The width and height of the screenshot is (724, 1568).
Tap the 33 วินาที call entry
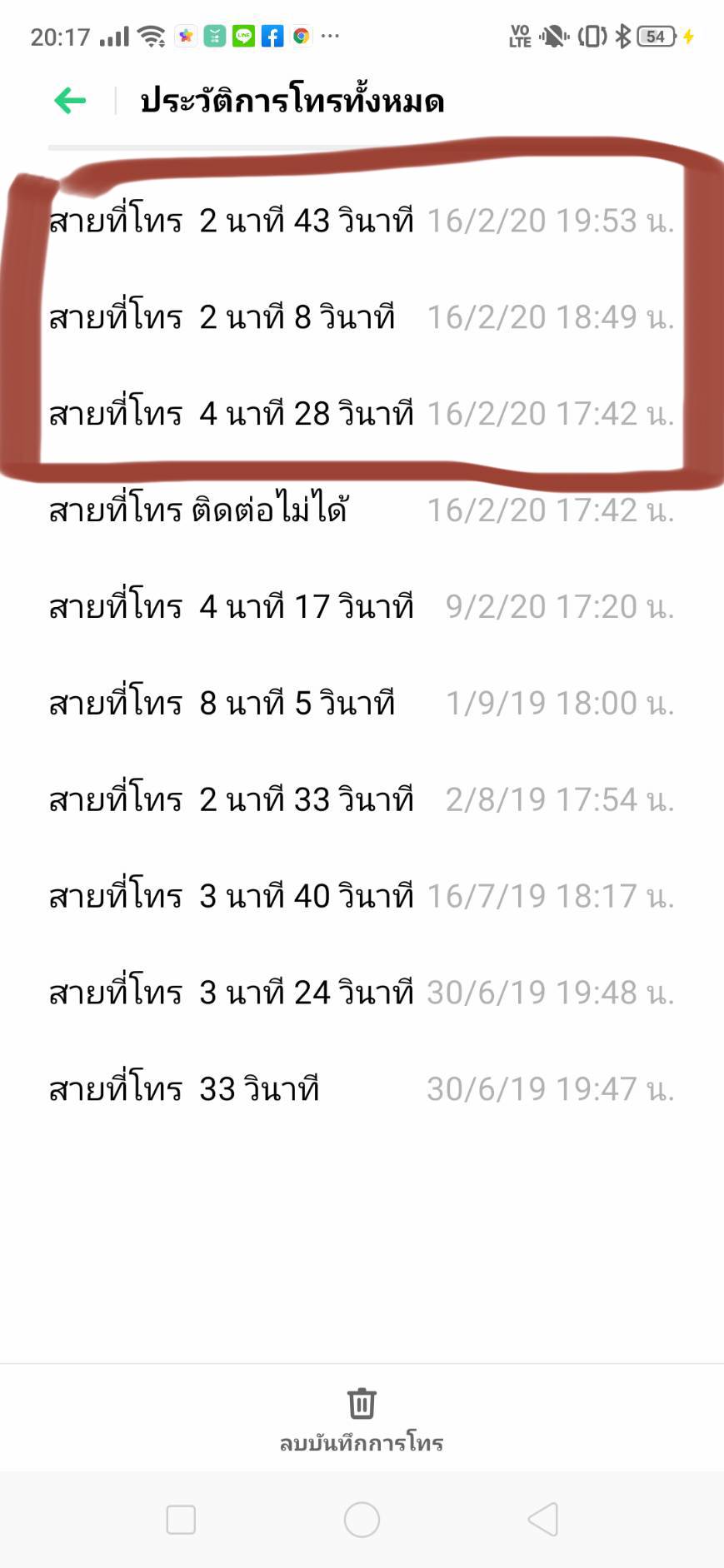coord(362,1090)
